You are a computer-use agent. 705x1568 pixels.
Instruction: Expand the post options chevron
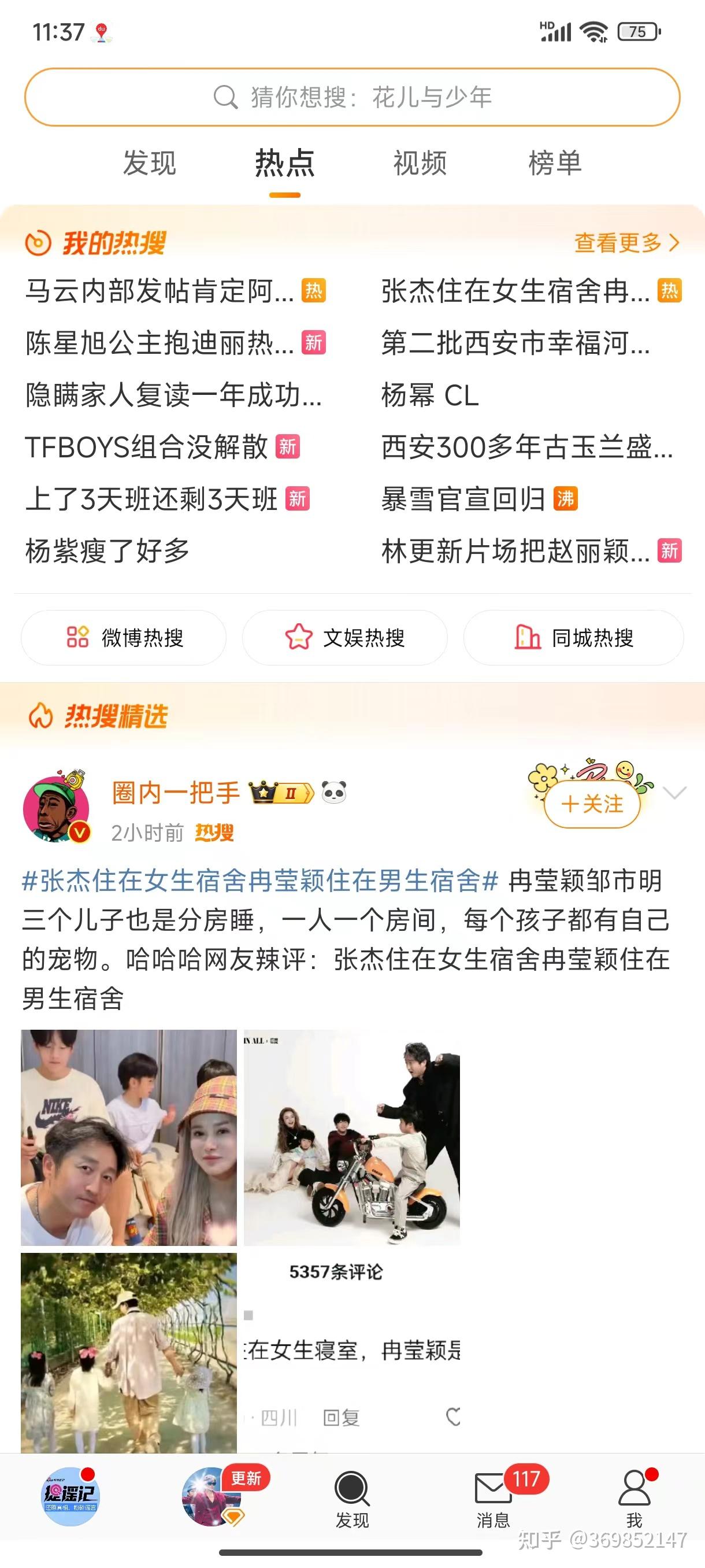(x=674, y=792)
